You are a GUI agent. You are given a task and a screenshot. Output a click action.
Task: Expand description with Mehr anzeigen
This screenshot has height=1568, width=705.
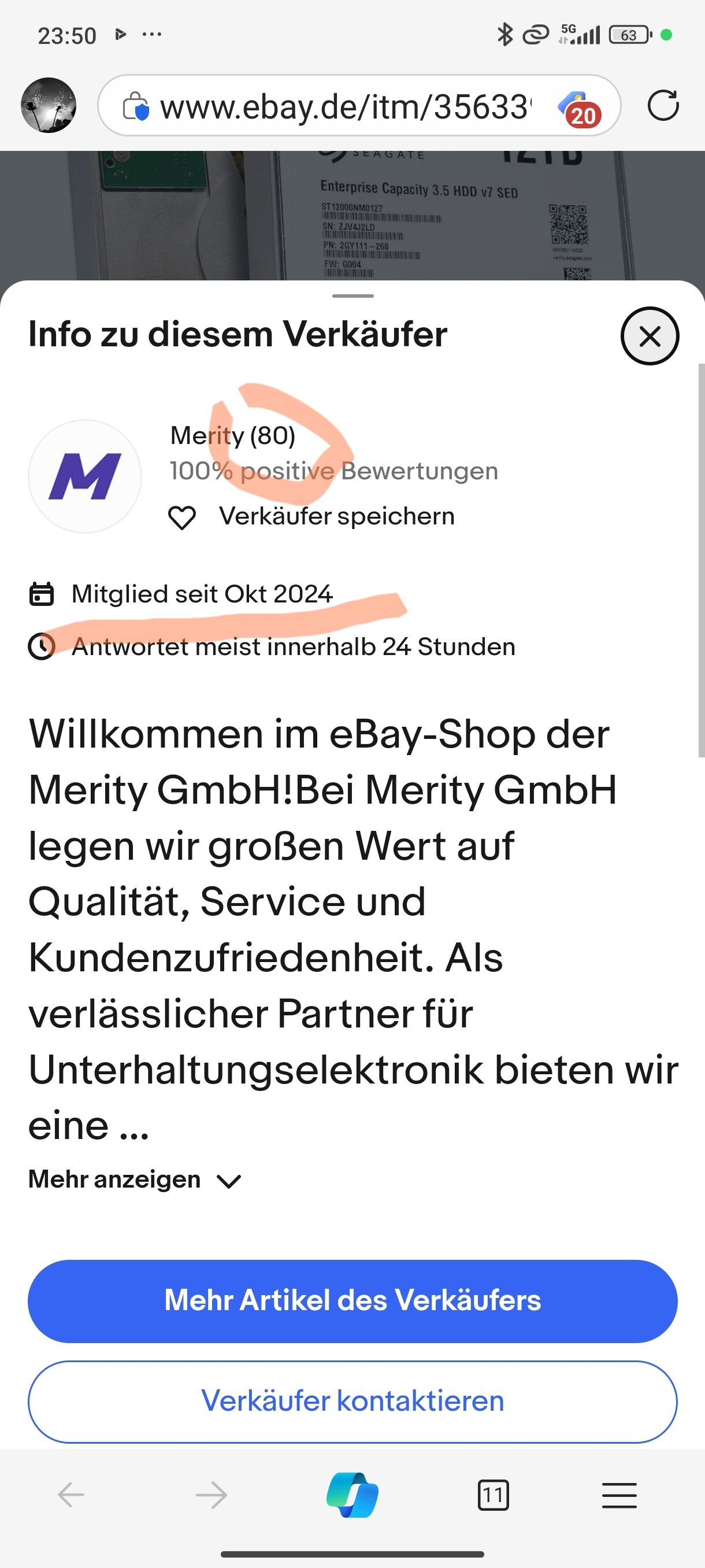click(x=135, y=1179)
